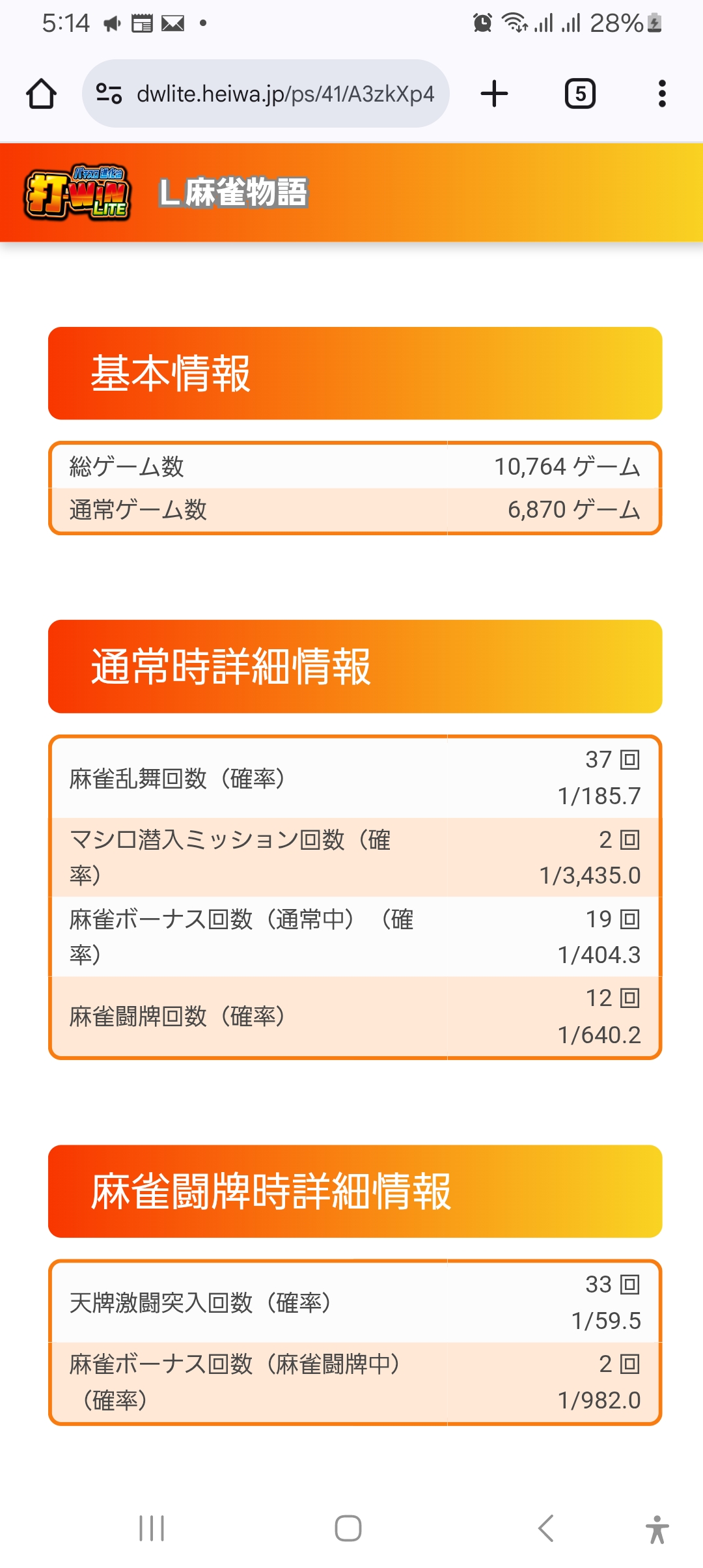Edit the dwlite.heiwa.jp address bar
Screen dimensions: 703x1568
pos(285,94)
